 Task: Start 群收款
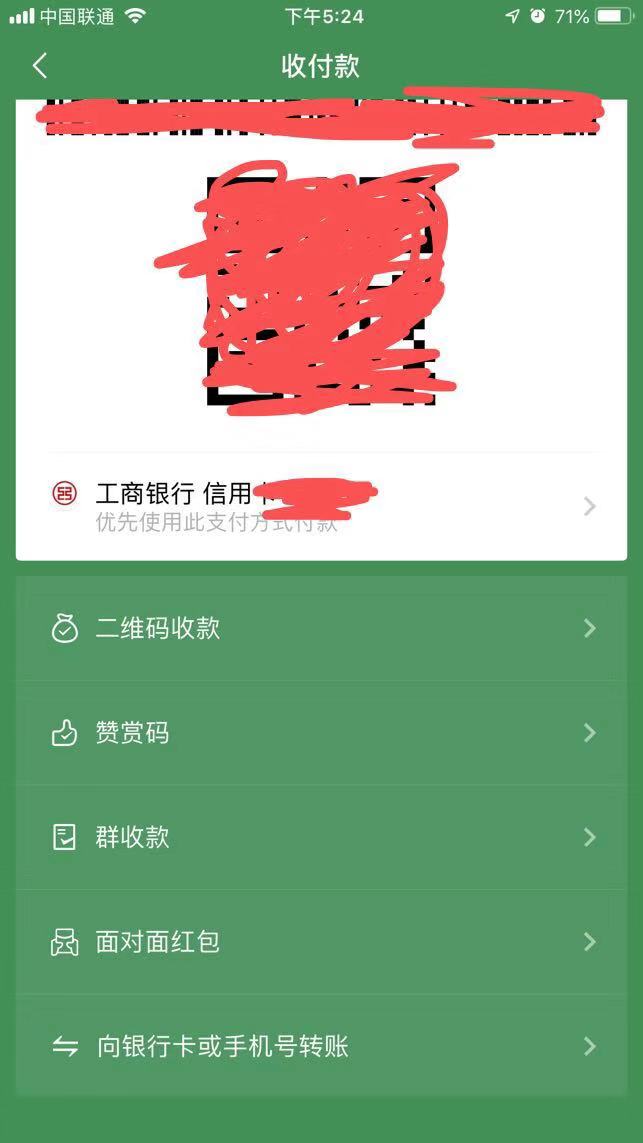(320, 837)
